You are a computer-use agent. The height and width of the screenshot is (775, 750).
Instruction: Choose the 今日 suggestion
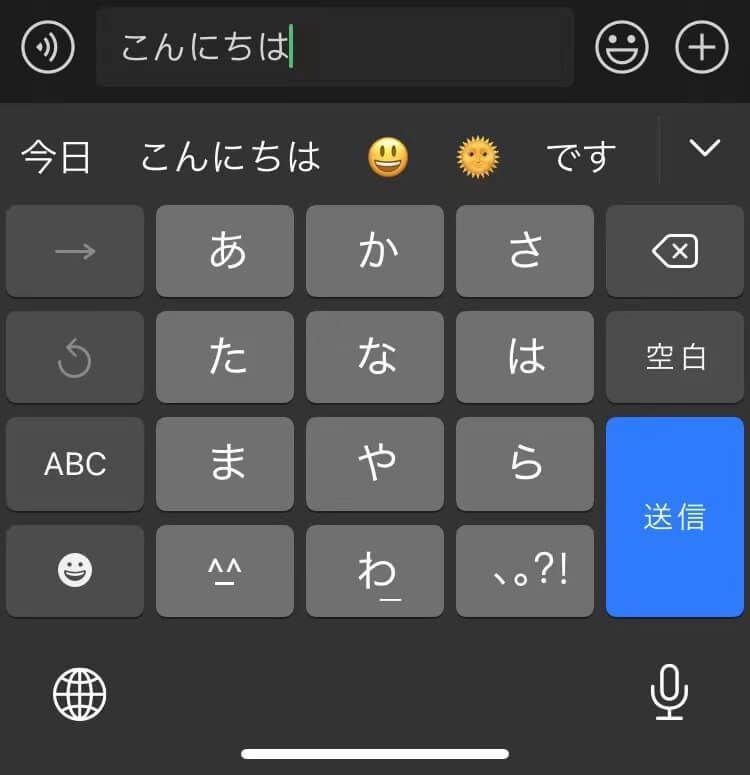[56, 157]
